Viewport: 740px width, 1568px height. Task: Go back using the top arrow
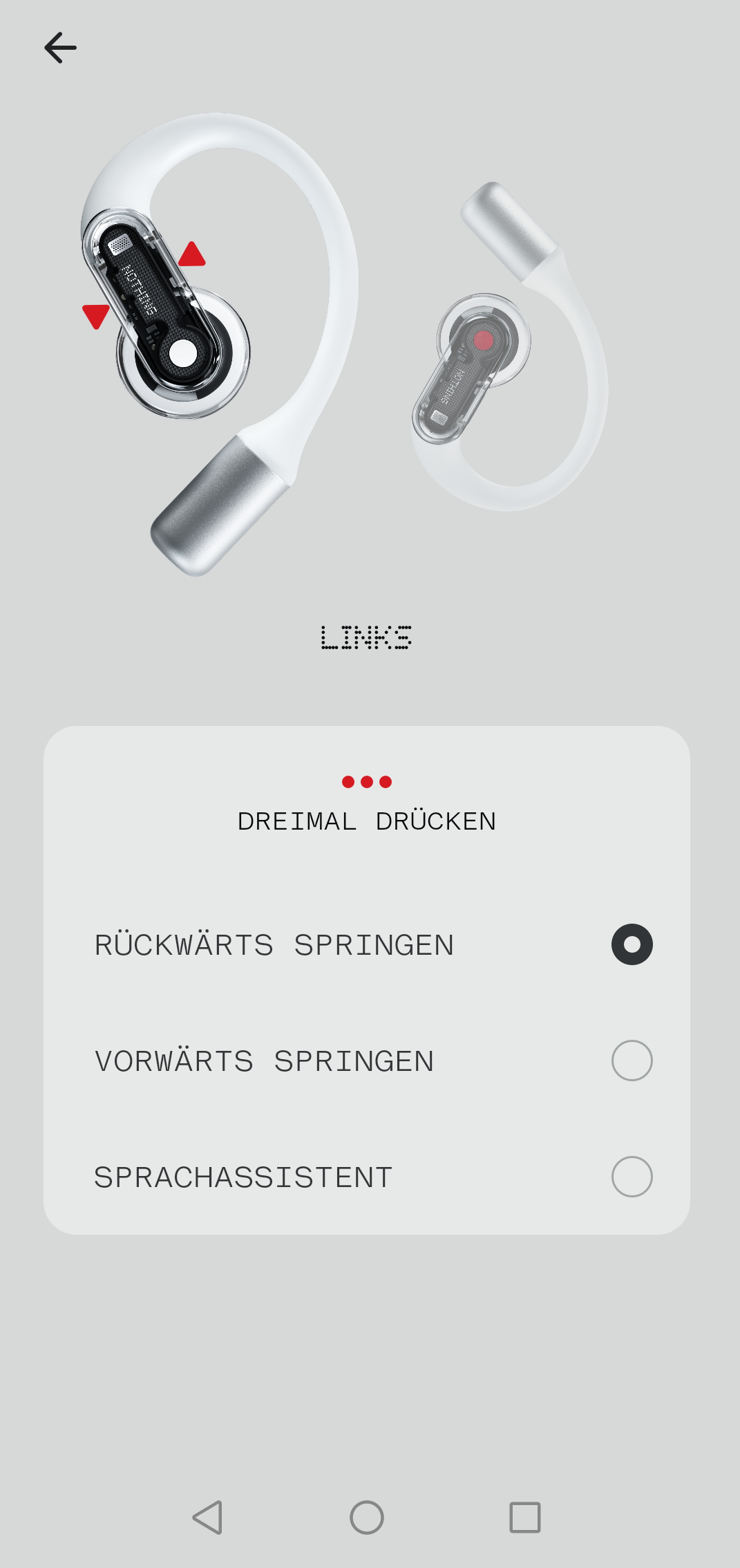point(60,48)
